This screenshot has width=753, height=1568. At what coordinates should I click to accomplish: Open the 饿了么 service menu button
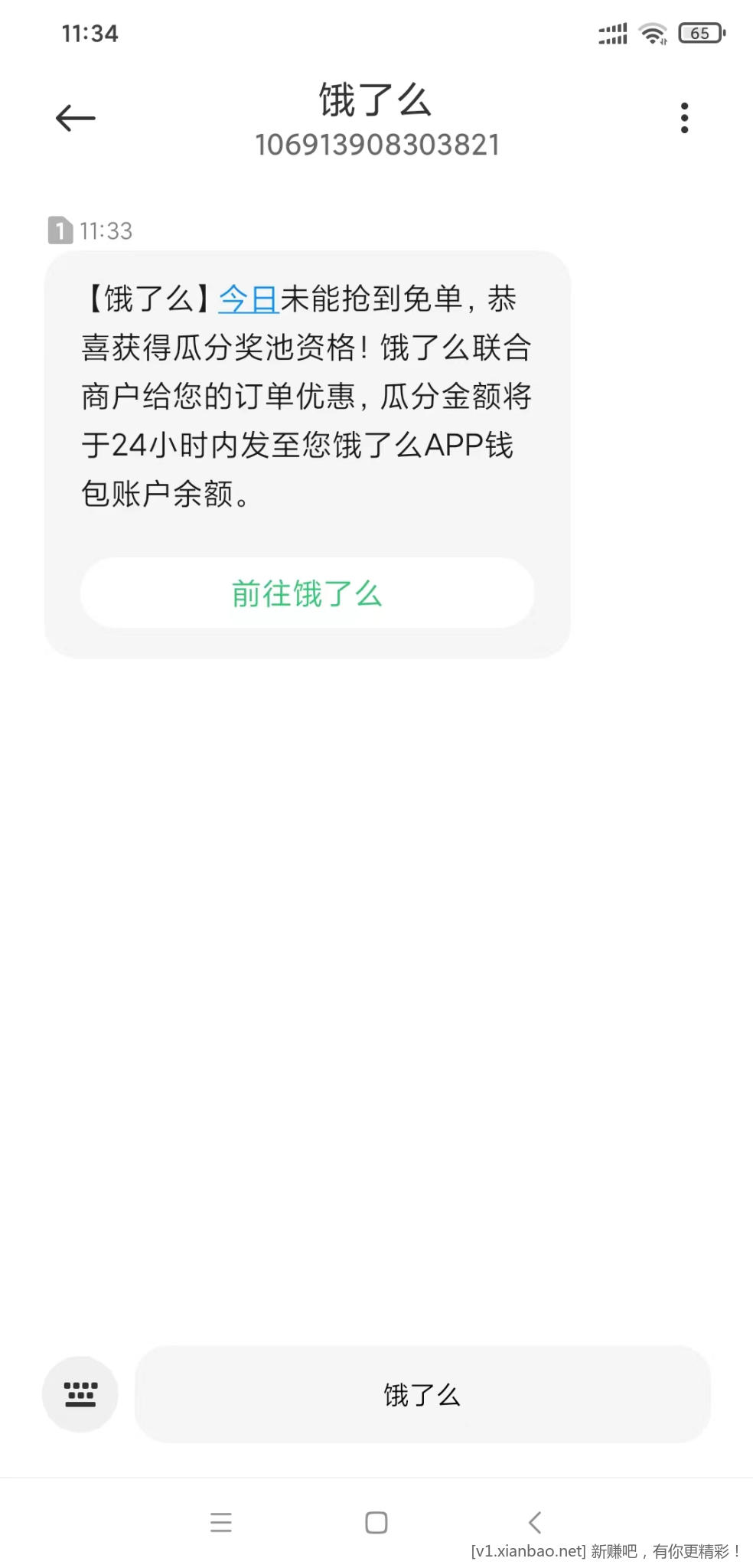(422, 1394)
